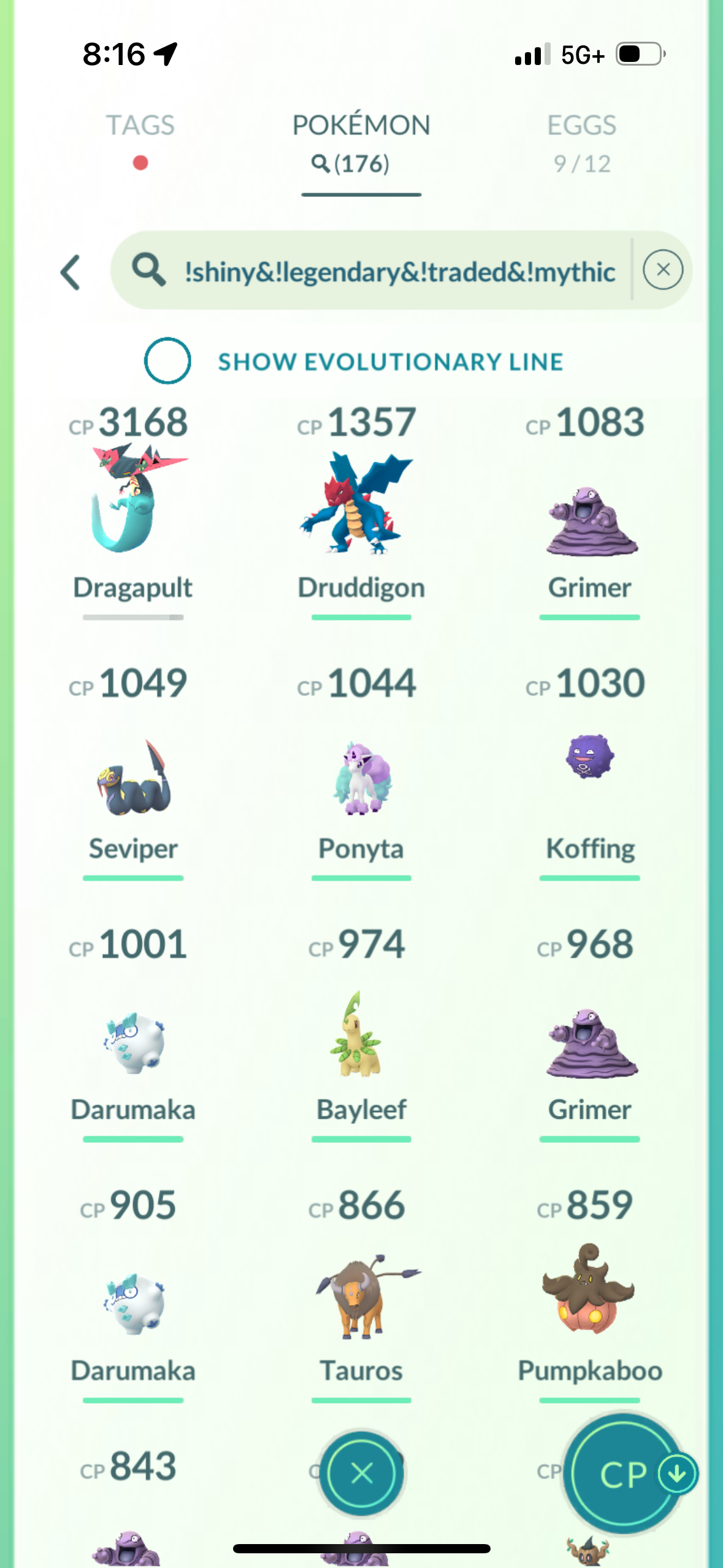Edit the search filter field
Viewport: 723px width, 1568px height.
tap(399, 271)
